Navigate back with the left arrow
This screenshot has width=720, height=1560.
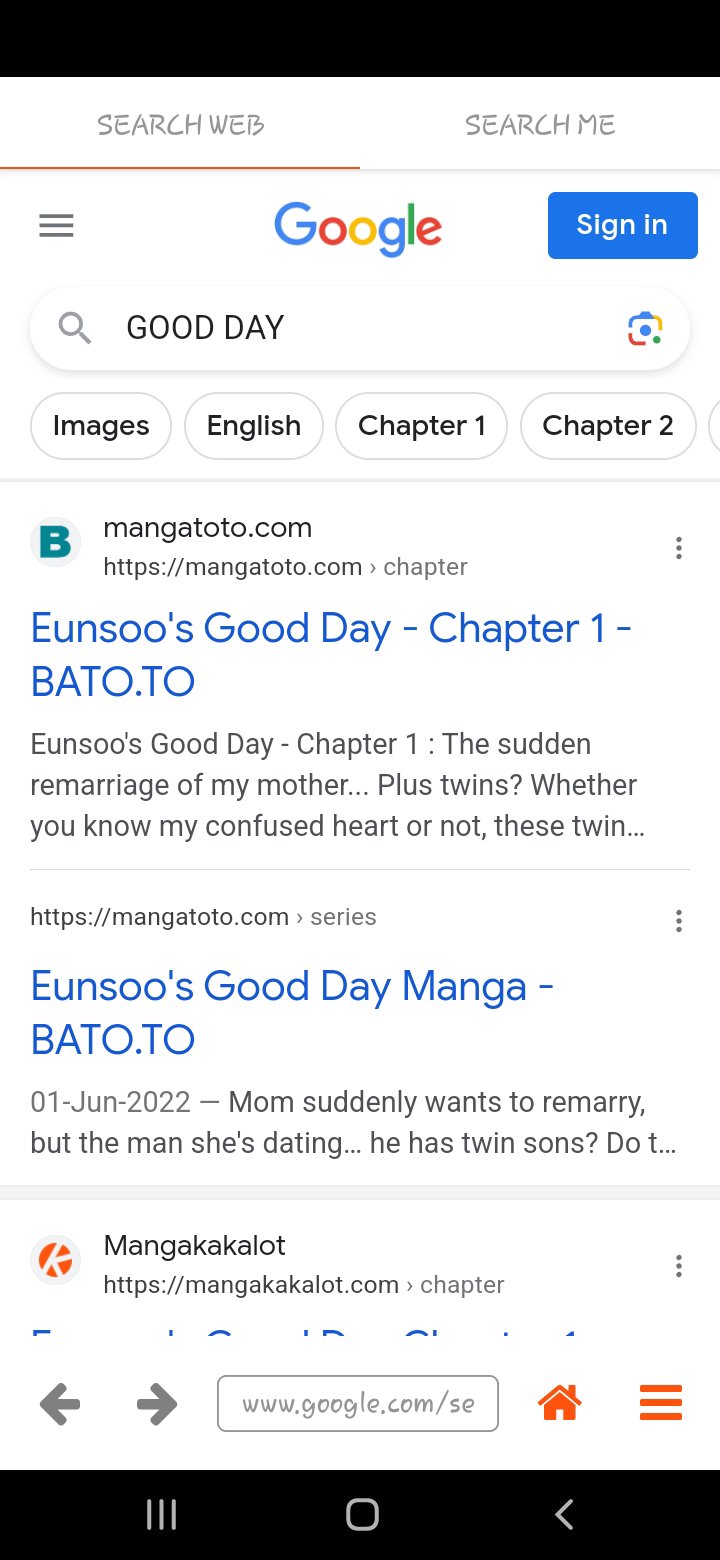tap(60, 1403)
